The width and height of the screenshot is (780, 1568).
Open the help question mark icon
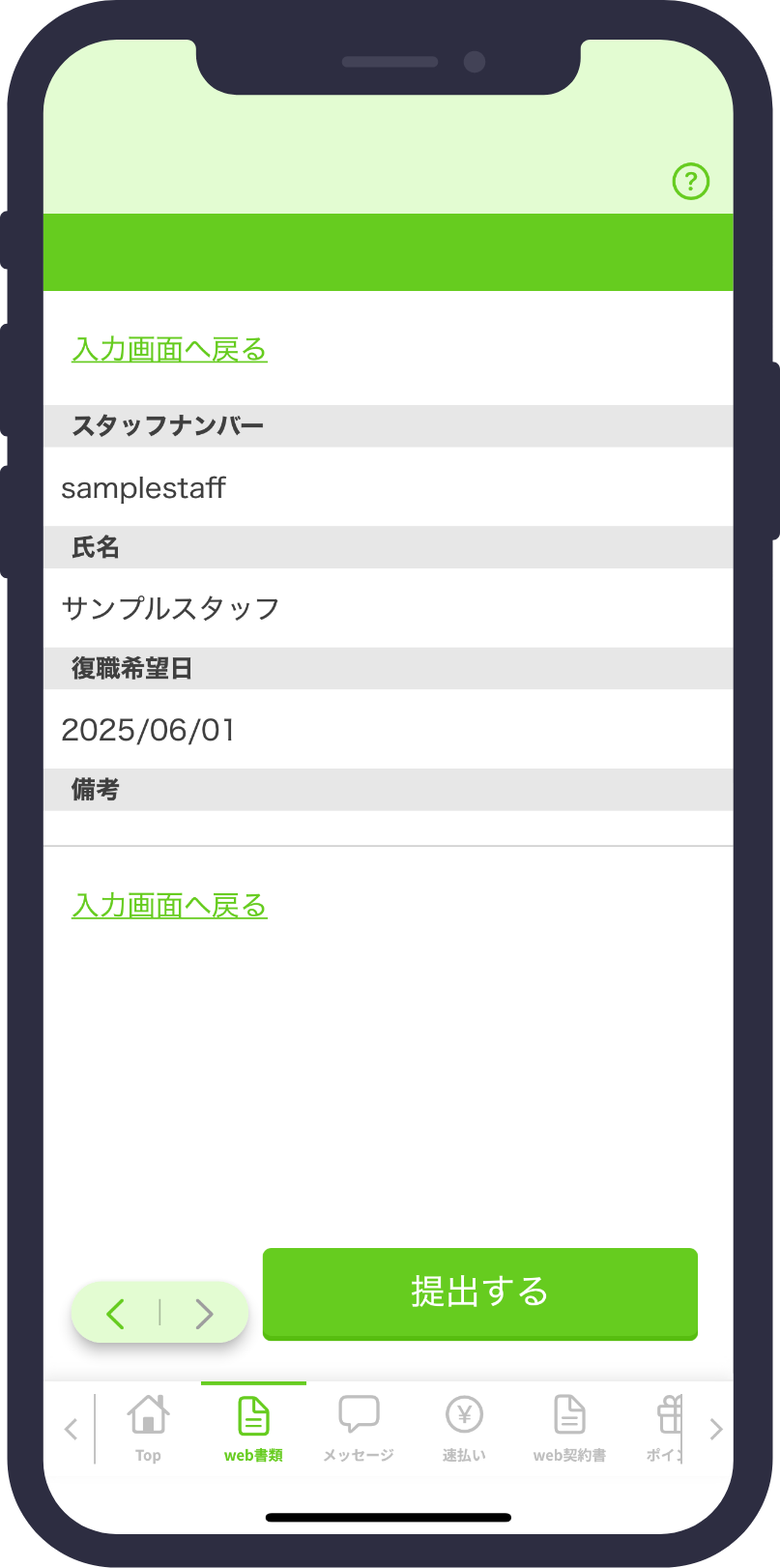click(x=690, y=181)
